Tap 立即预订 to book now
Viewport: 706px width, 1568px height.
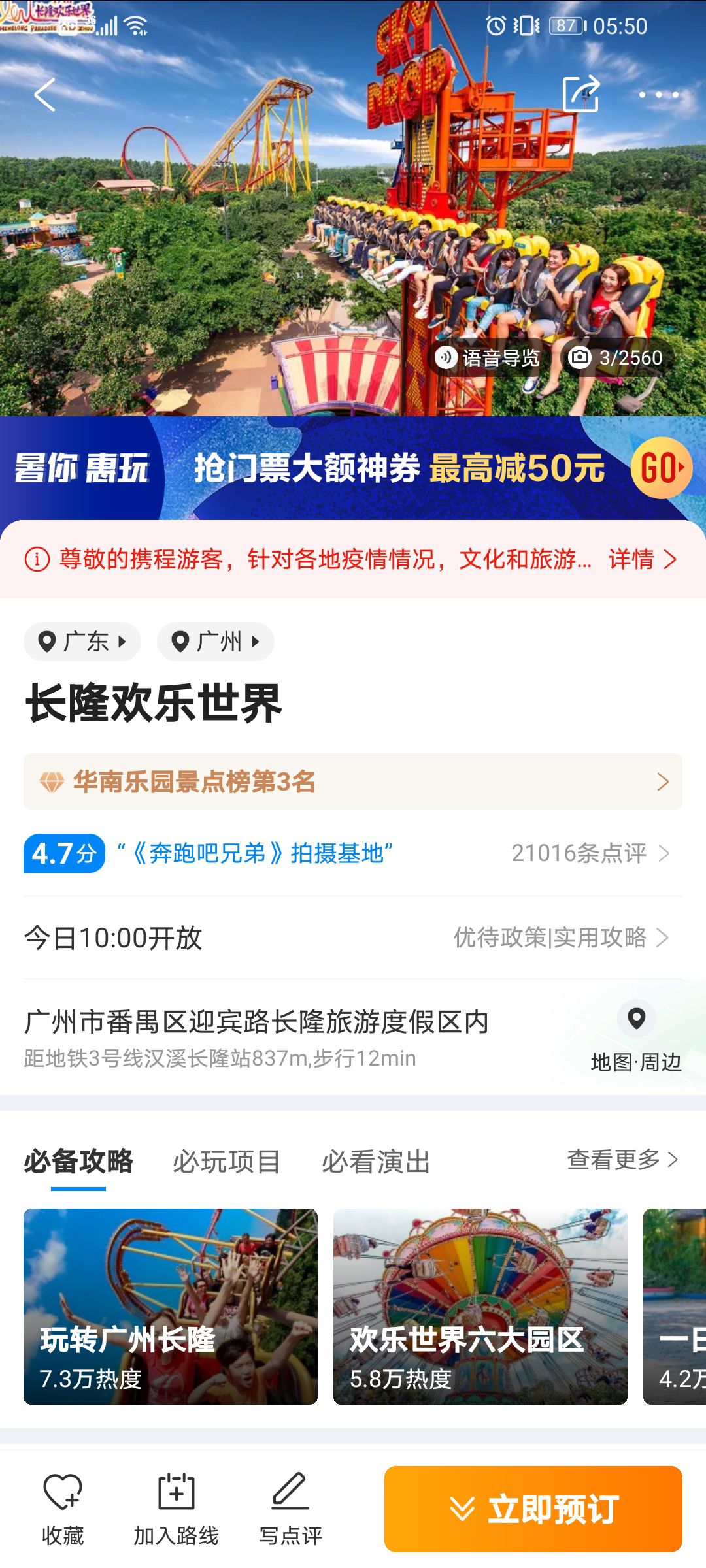click(533, 1509)
